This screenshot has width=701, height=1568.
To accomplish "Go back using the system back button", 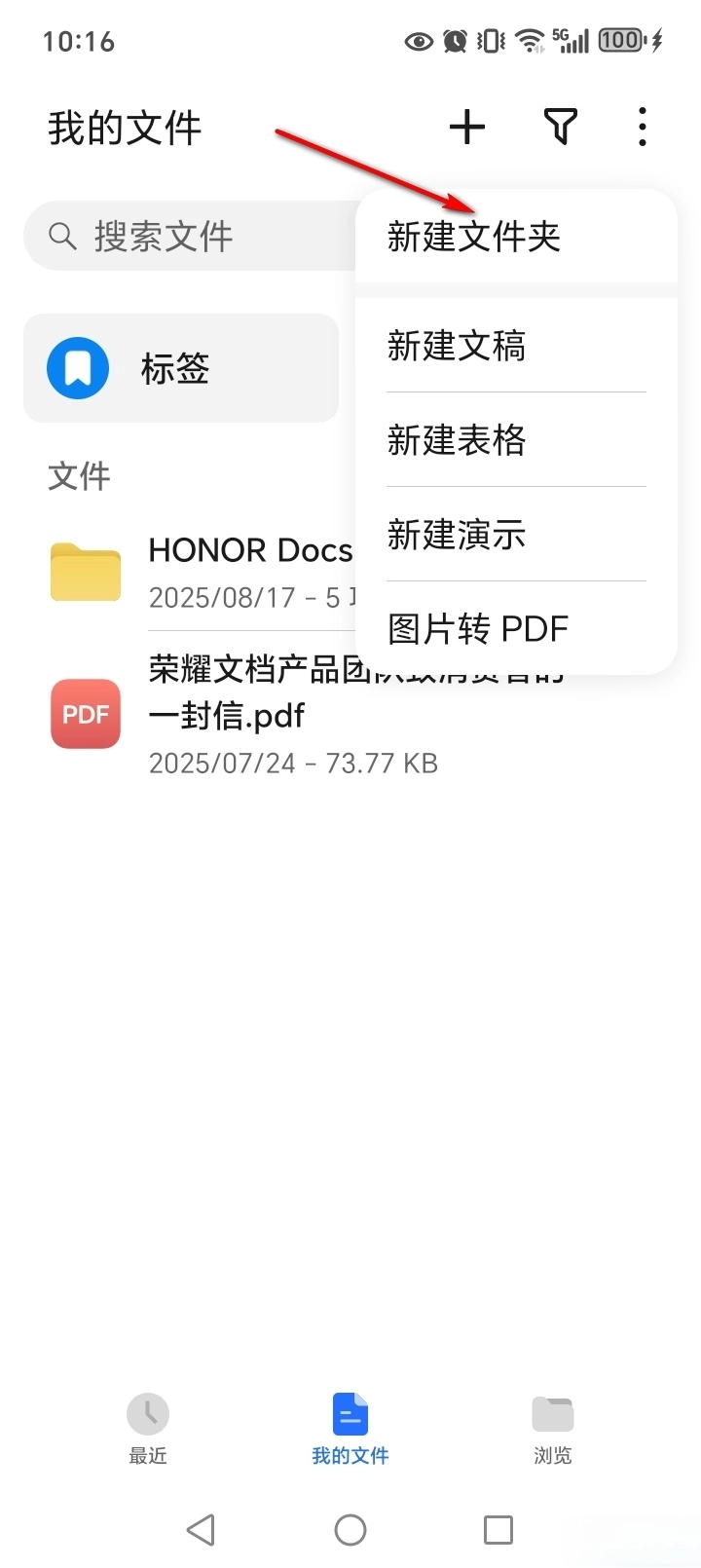I will [201, 1530].
